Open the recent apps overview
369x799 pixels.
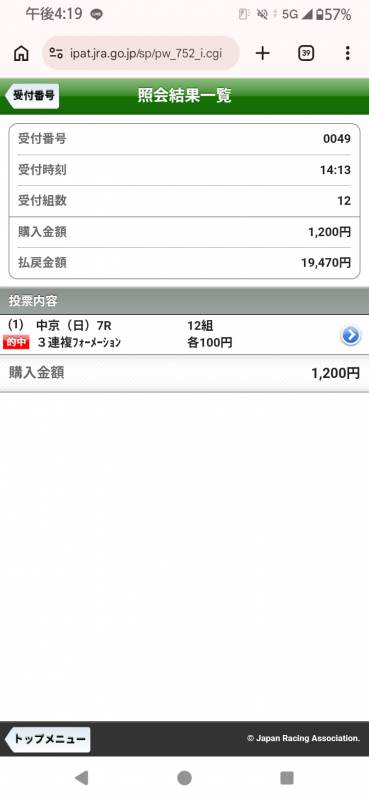click(x=287, y=778)
